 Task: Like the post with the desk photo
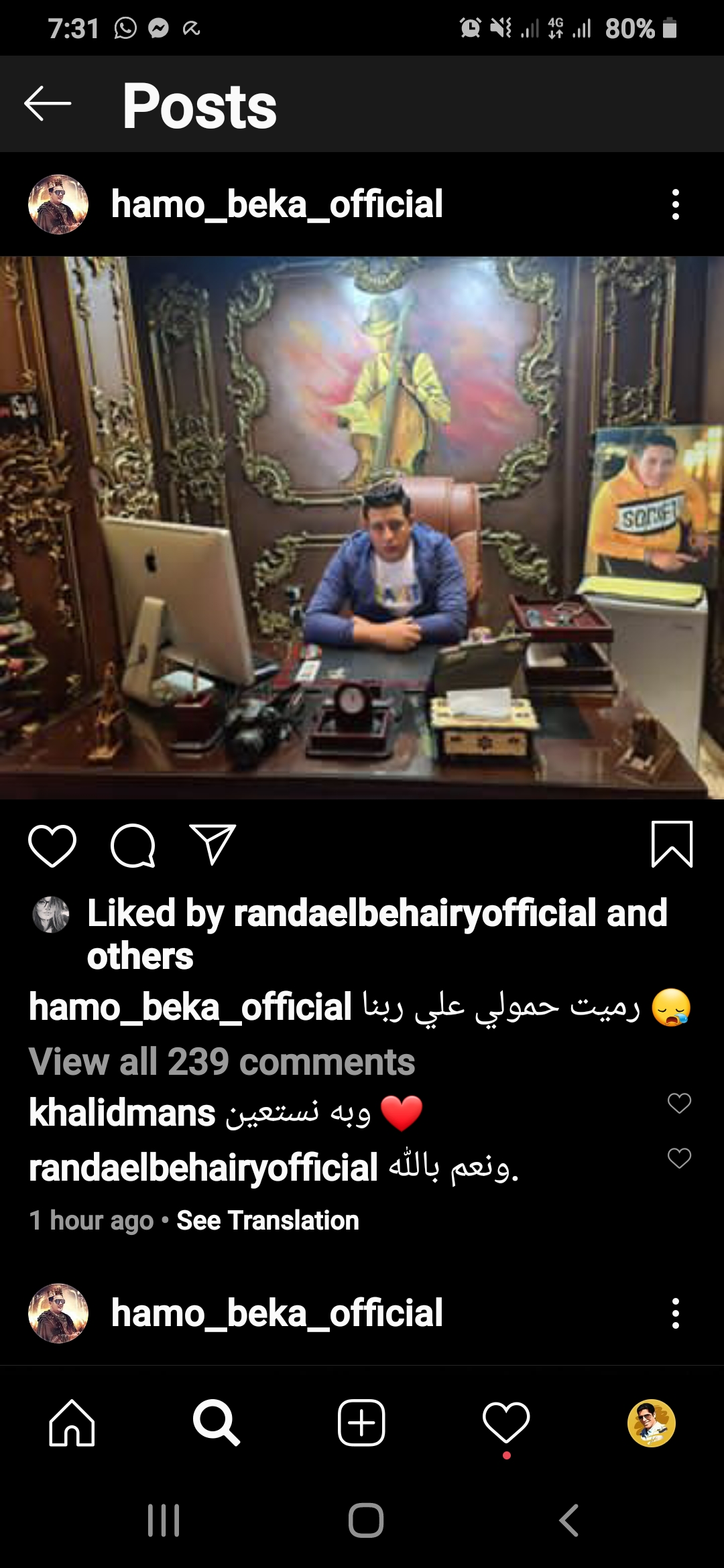pyautogui.click(x=52, y=846)
